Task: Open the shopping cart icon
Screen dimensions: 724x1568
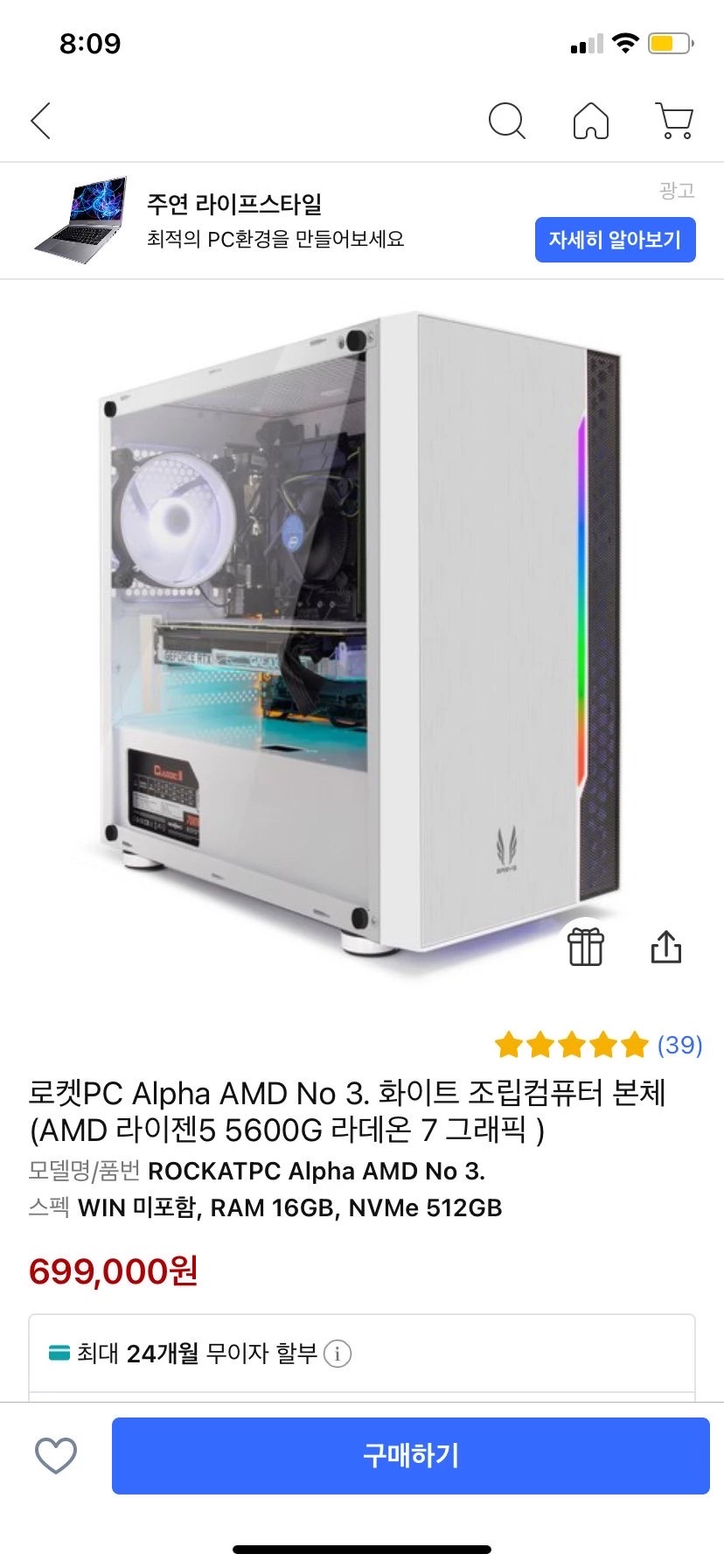Action: 672,122
